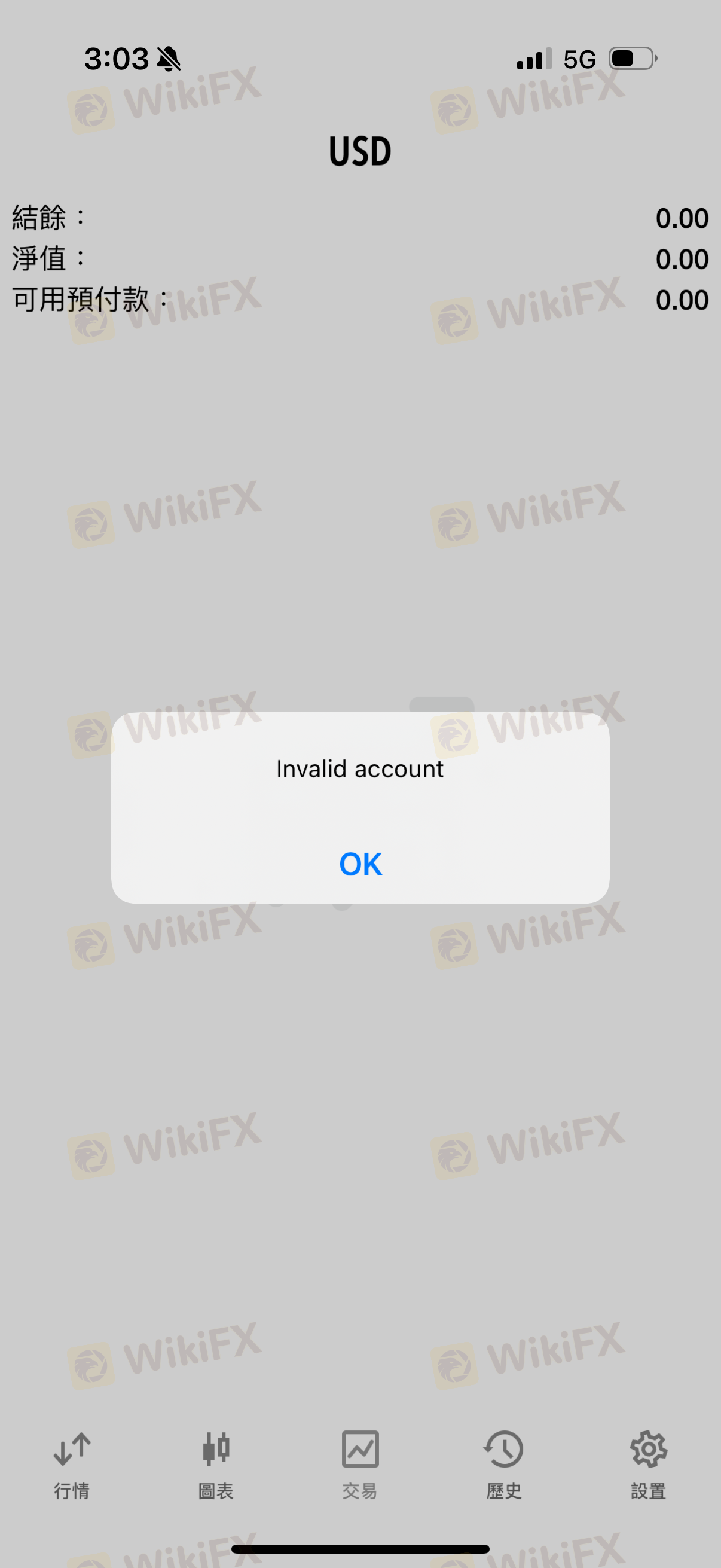Select the 交易 trade tab
Image resolution: width=721 pixels, height=1568 pixels.
point(360,1465)
